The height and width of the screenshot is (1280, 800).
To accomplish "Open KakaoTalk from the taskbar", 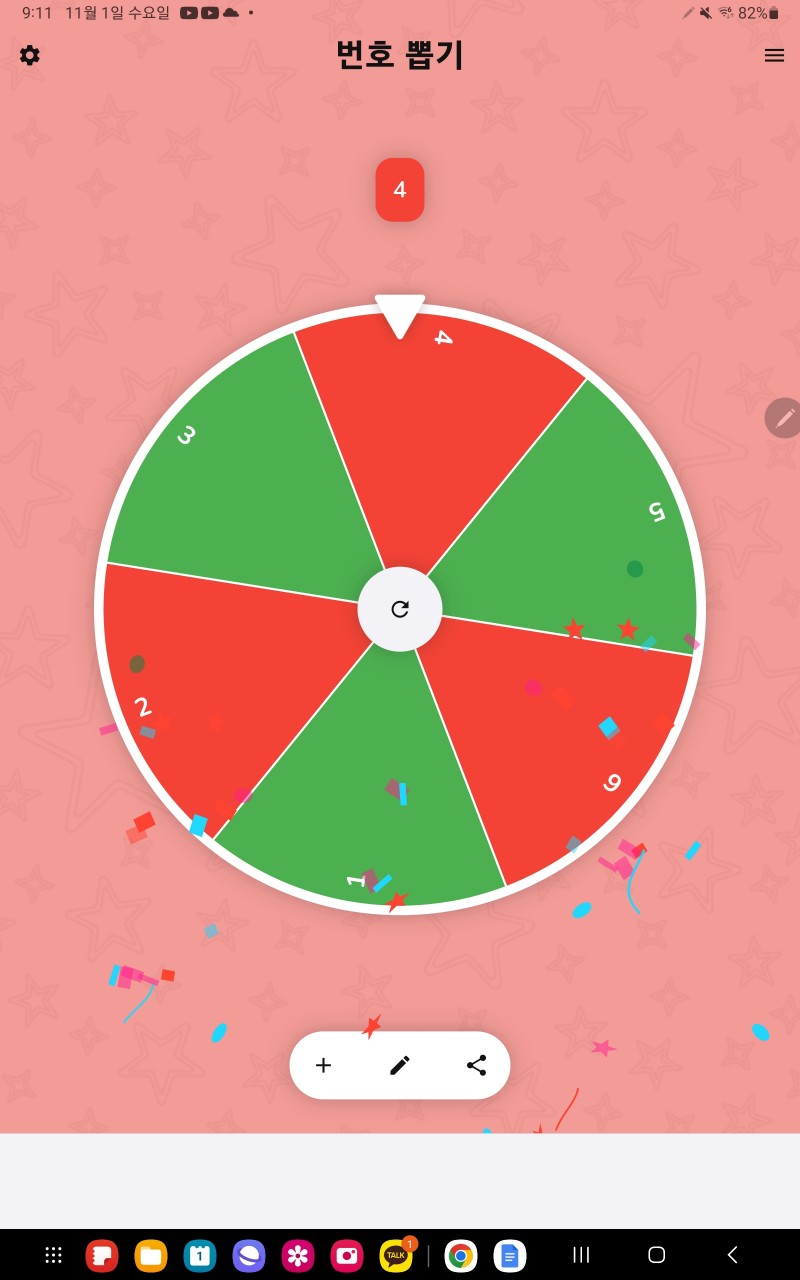I will pyautogui.click(x=397, y=1255).
